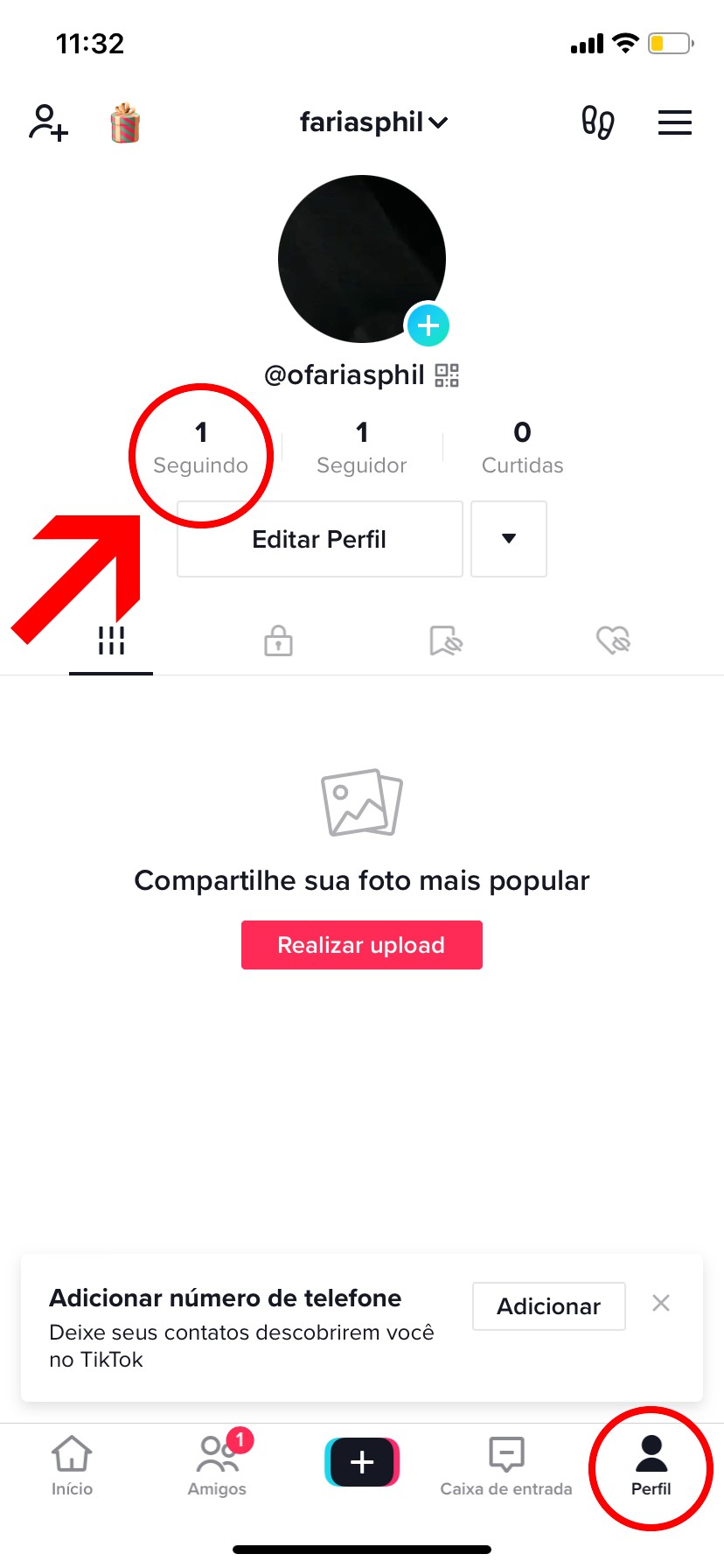Expand the arrow next to Editar Perfil
Viewport: 724px width, 1568px height.
(509, 539)
